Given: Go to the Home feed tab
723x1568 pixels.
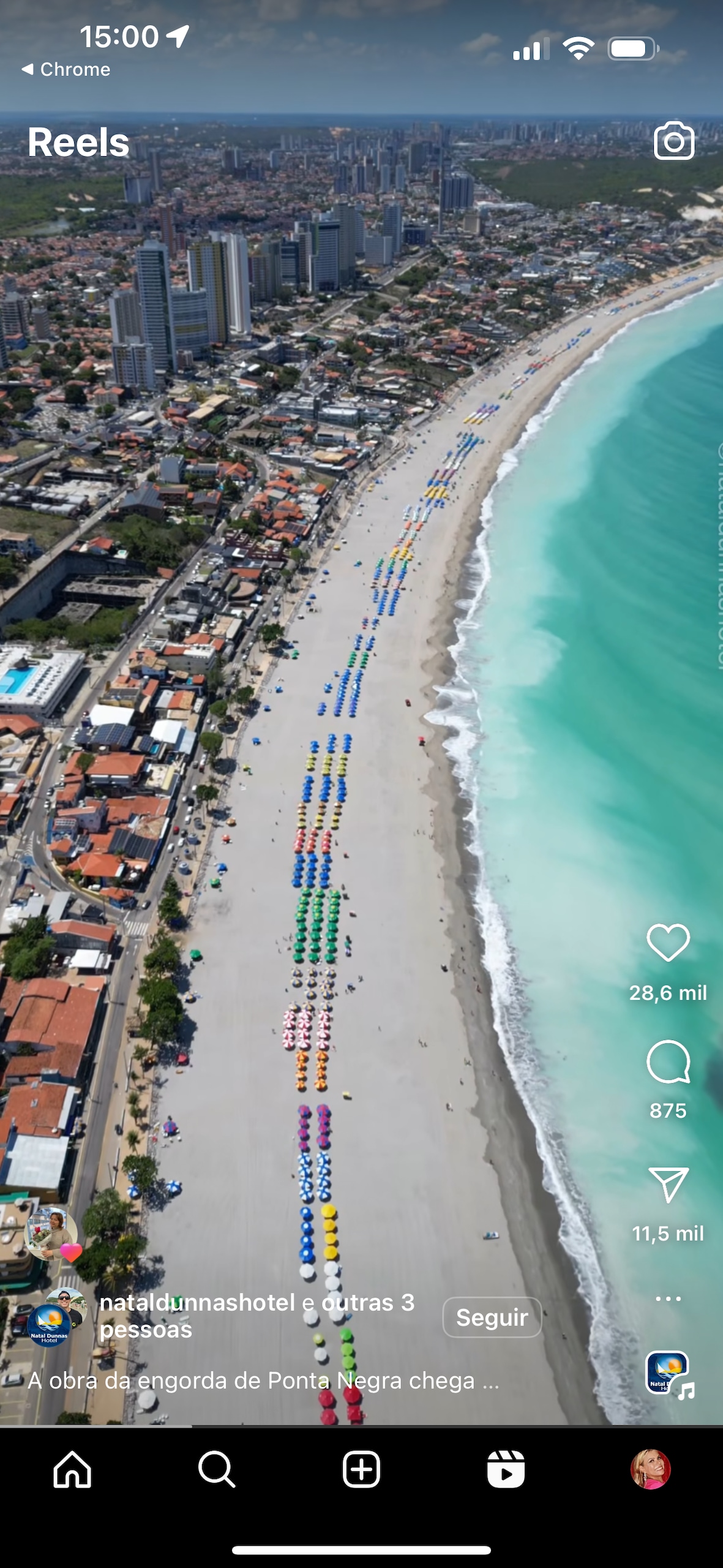Looking at the screenshot, I should pos(72,1469).
